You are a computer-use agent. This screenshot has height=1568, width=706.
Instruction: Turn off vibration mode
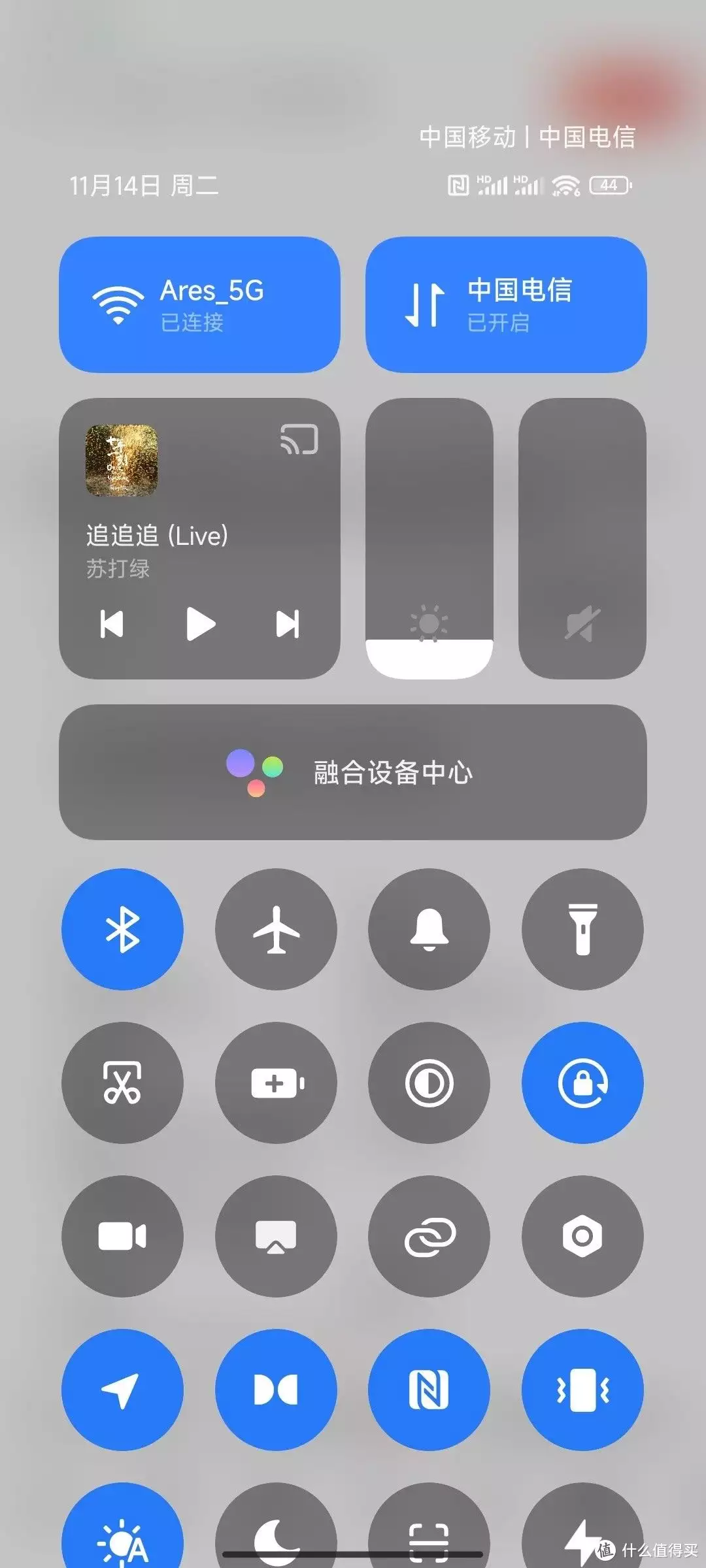pyautogui.click(x=582, y=1390)
